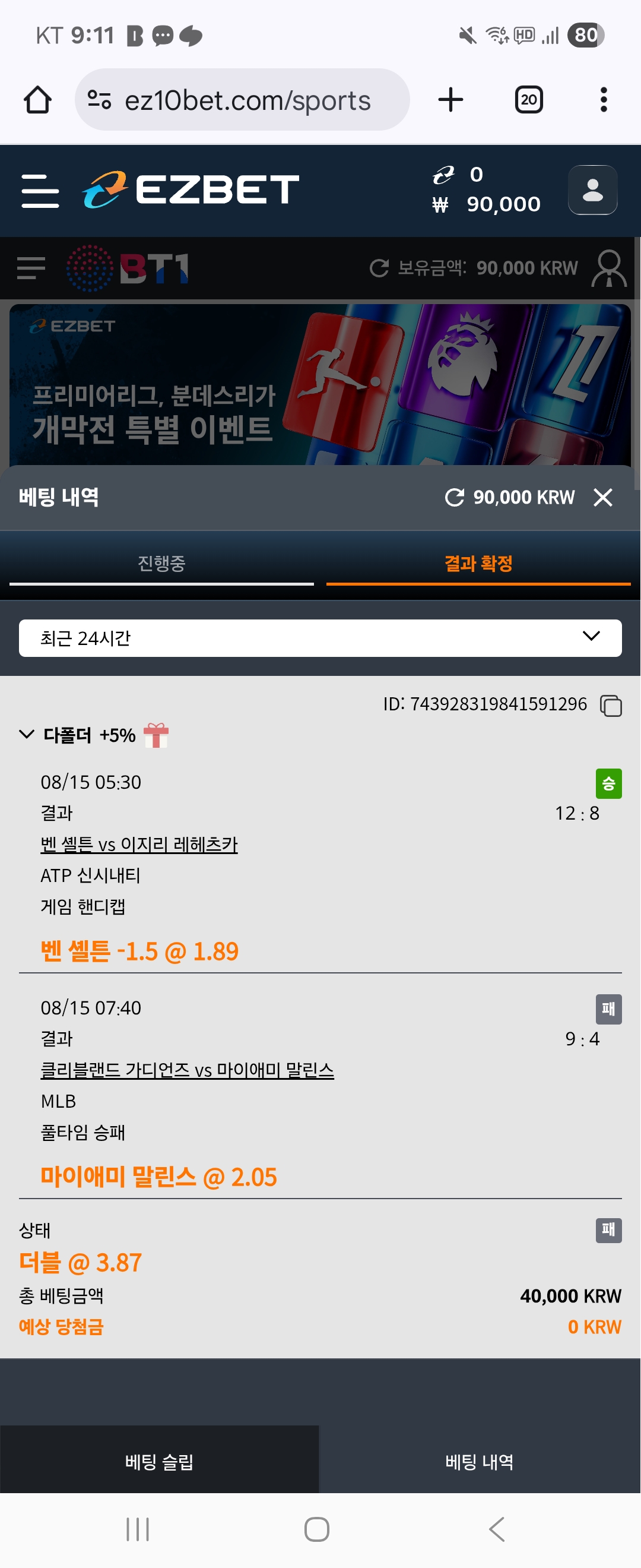The height and width of the screenshot is (1568, 641).
Task: Close the 베팅 내역 panel
Action: (602, 497)
